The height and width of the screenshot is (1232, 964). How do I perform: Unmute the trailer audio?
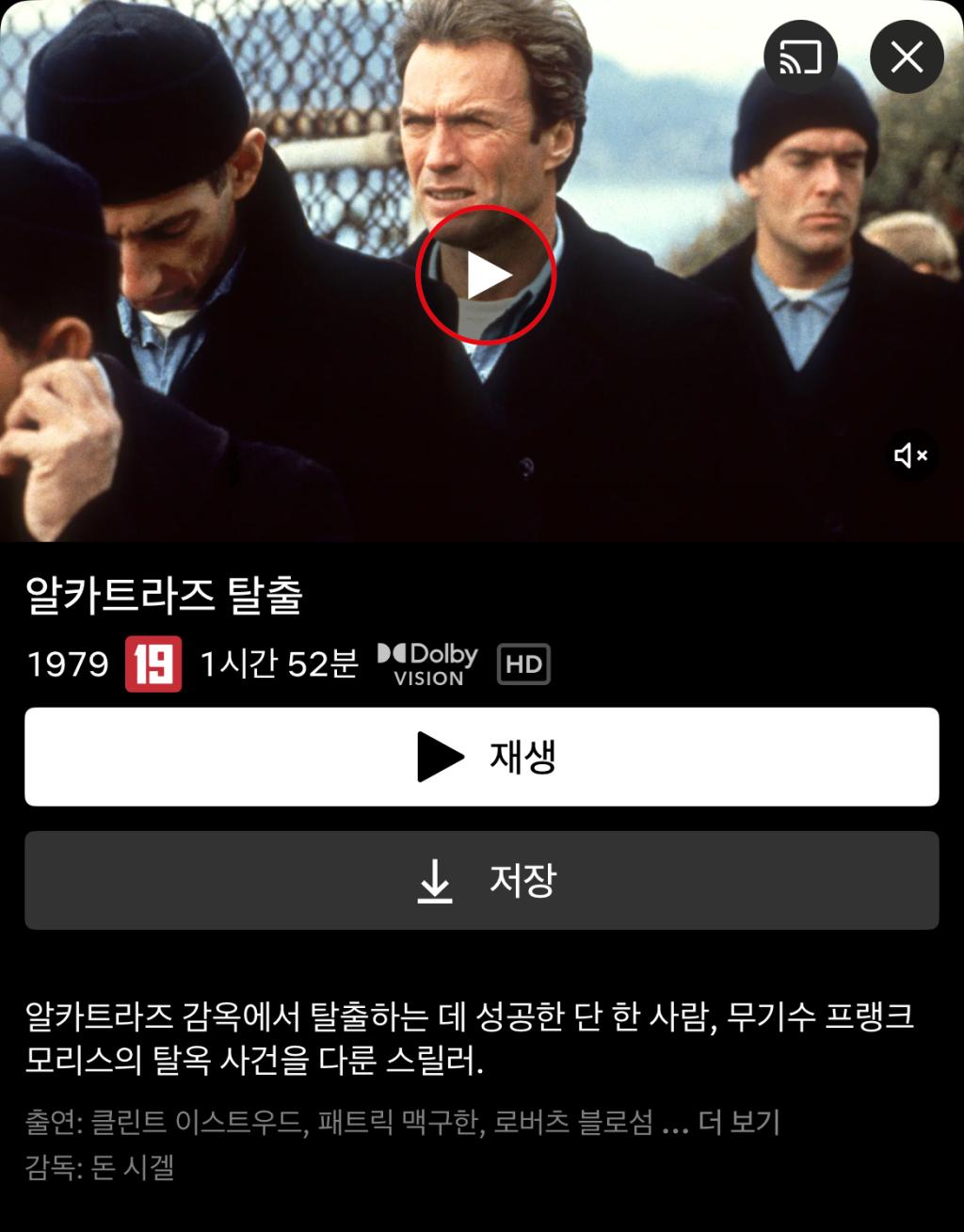(910, 456)
